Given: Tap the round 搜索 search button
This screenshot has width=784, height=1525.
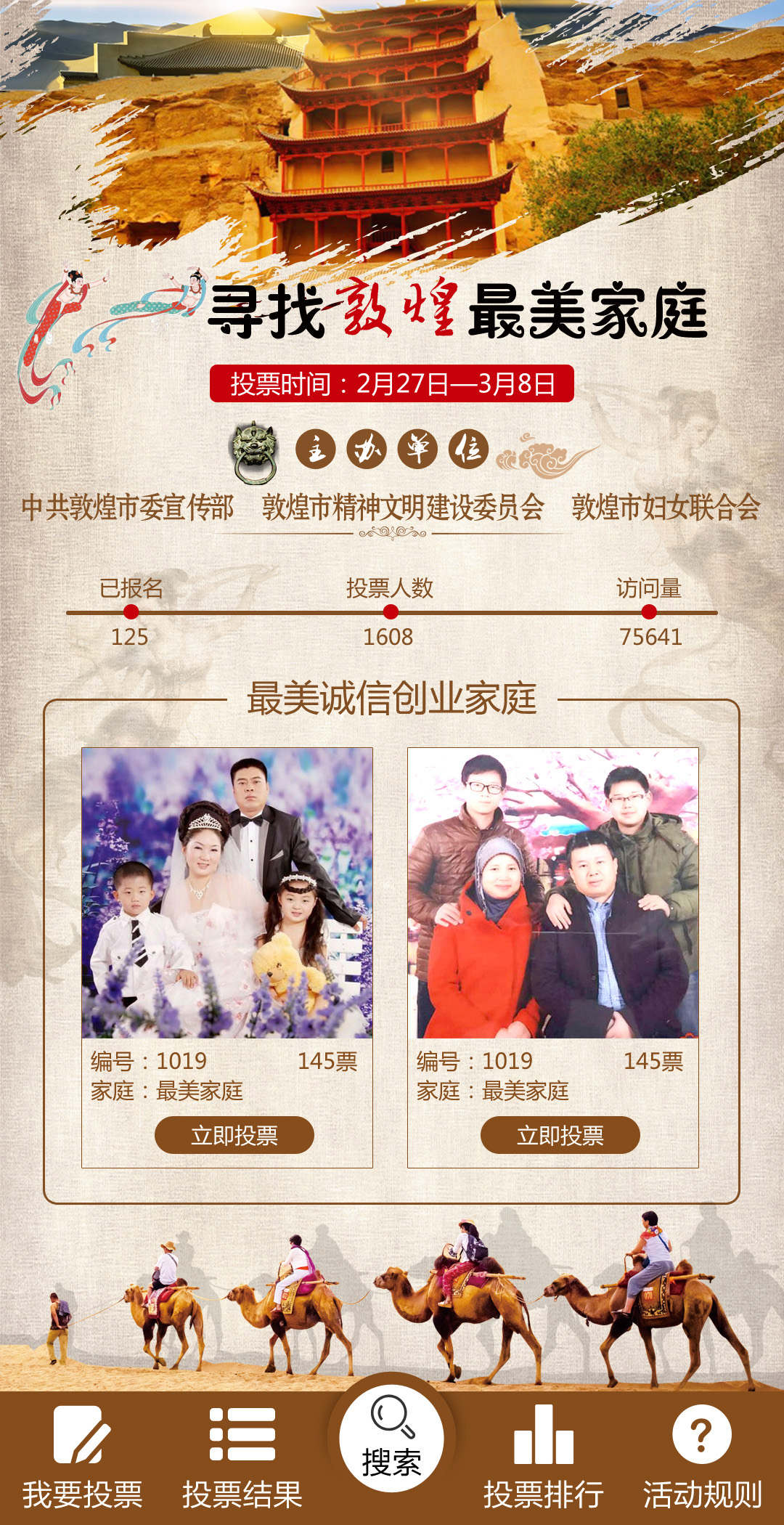Looking at the screenshot, I should (x=391, y=1438).
